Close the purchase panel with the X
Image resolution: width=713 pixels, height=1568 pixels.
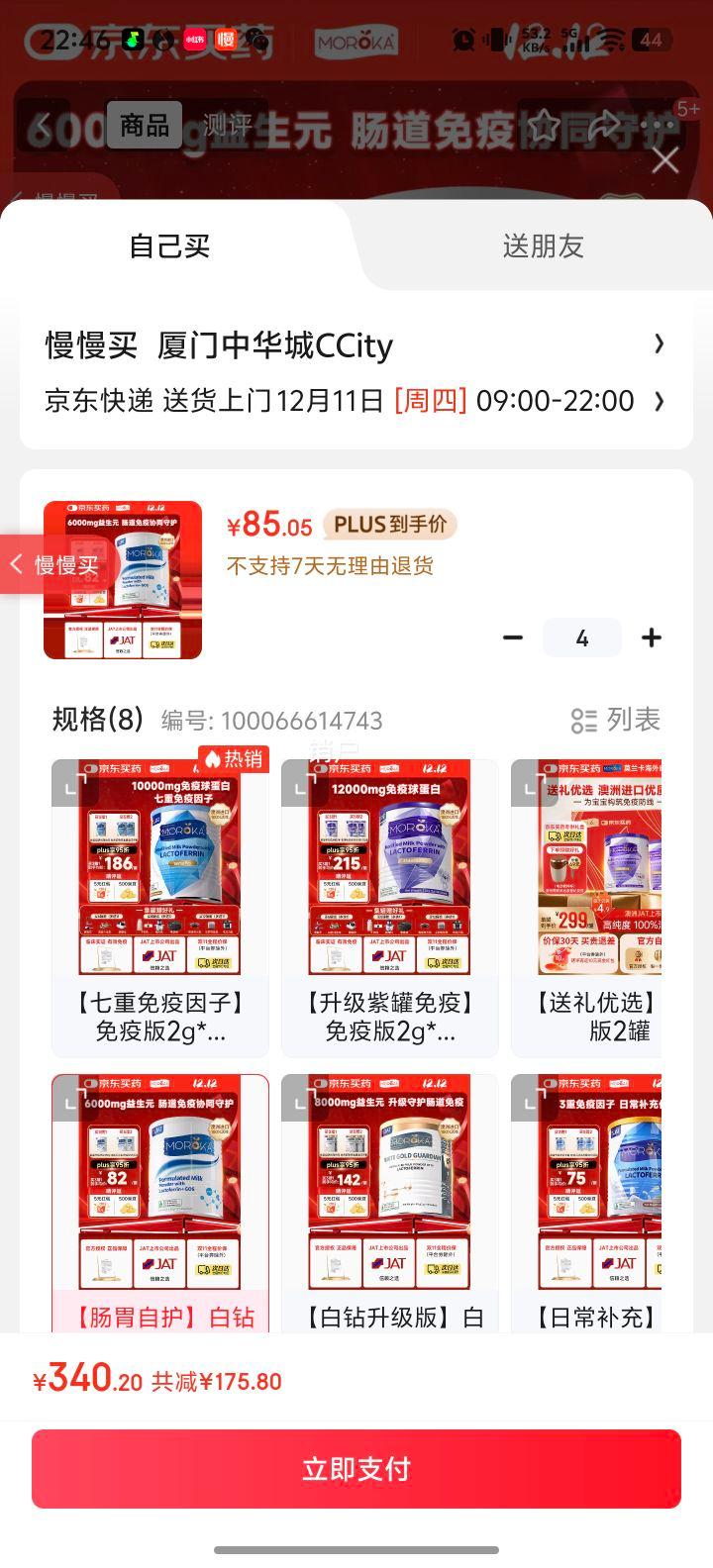pos(664,160)
